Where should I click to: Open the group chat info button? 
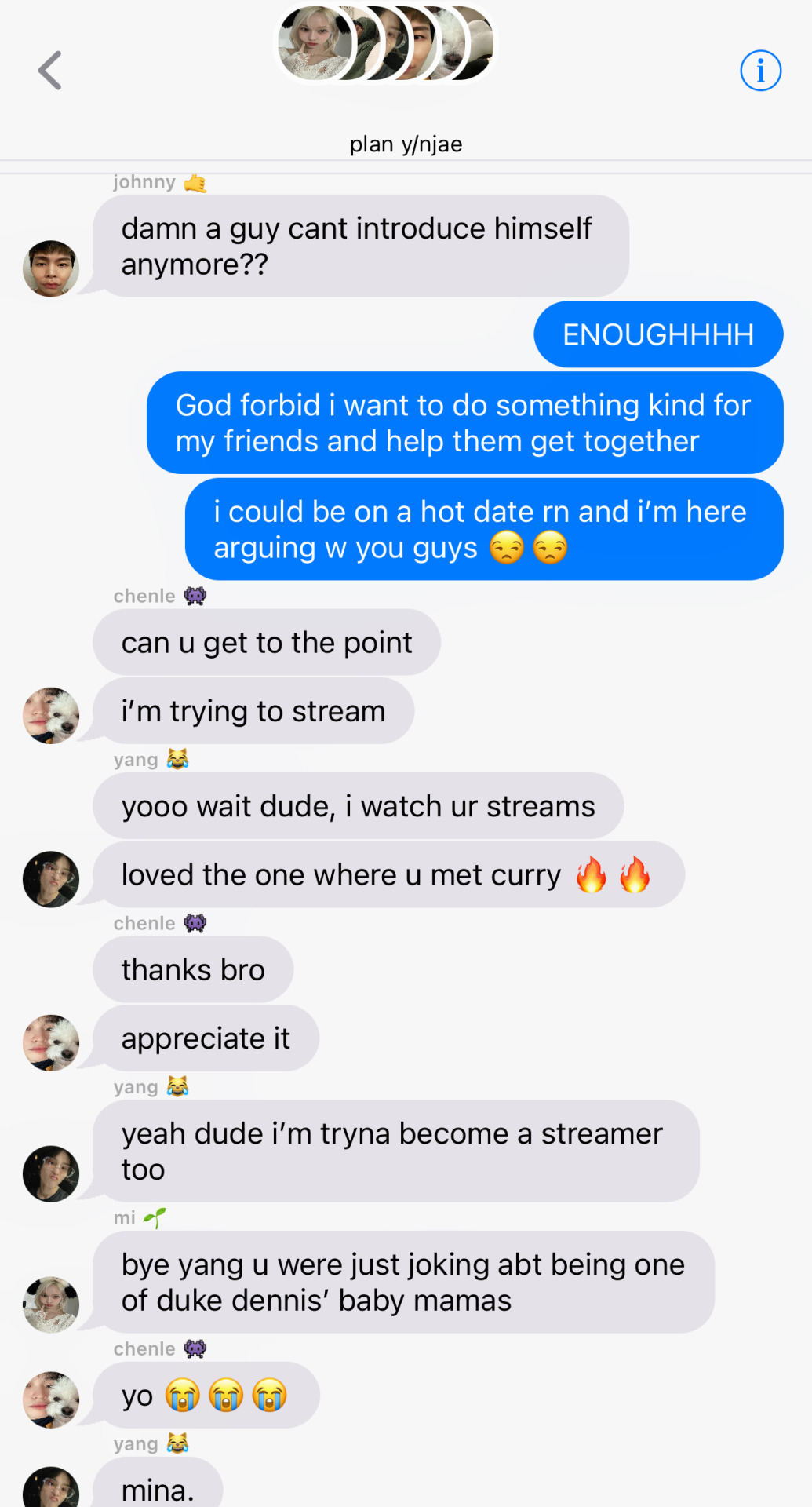[x=760, y=71]
